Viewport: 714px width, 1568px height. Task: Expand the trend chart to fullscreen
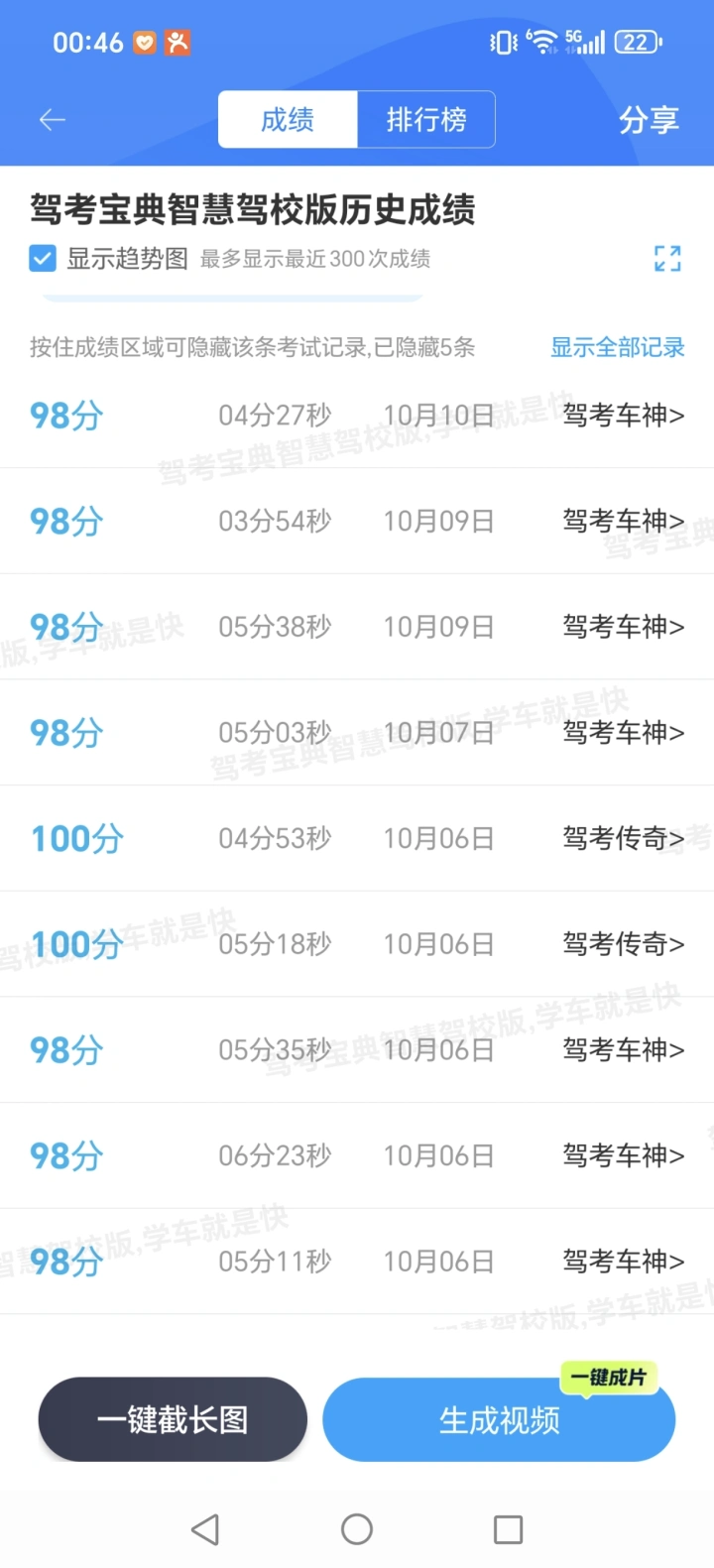click(x=667, y=259)
